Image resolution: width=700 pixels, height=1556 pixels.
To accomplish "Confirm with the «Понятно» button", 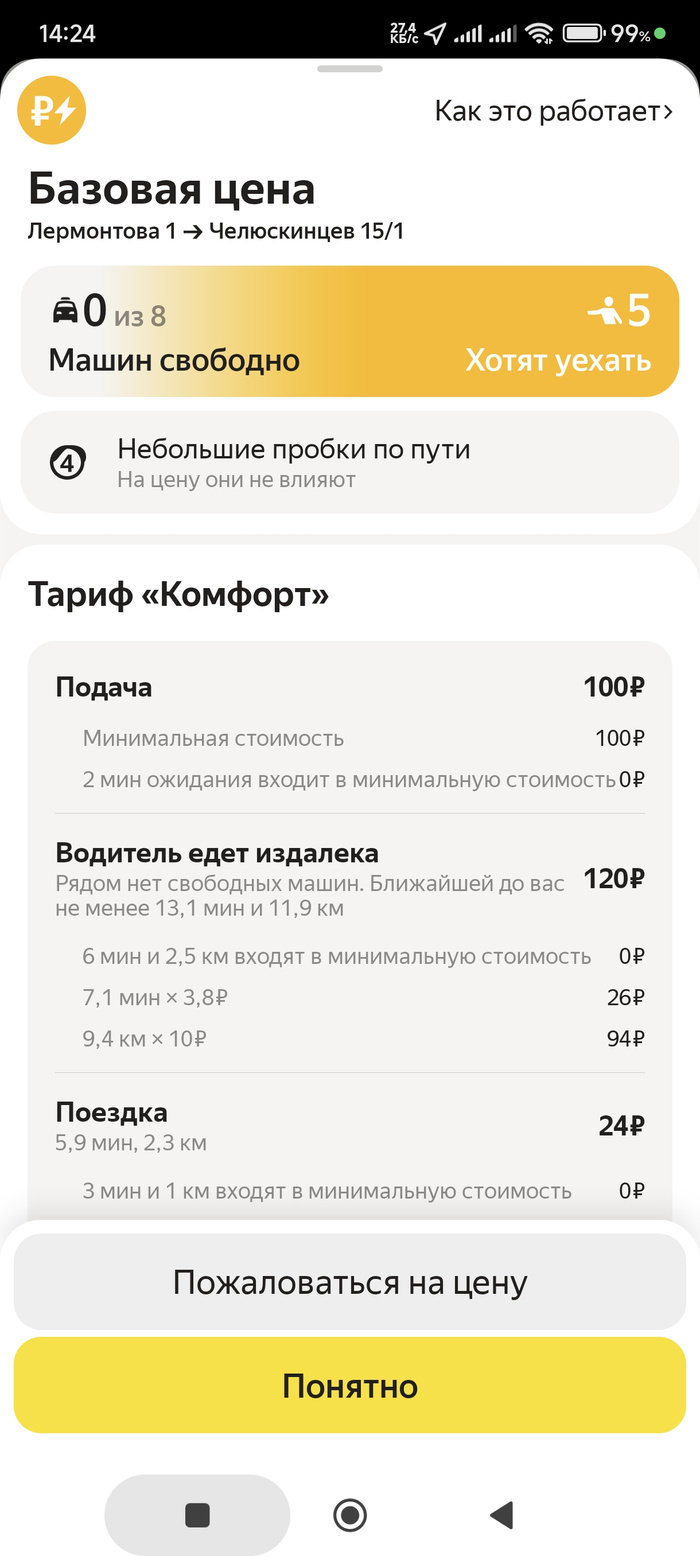I will 350,1386.
